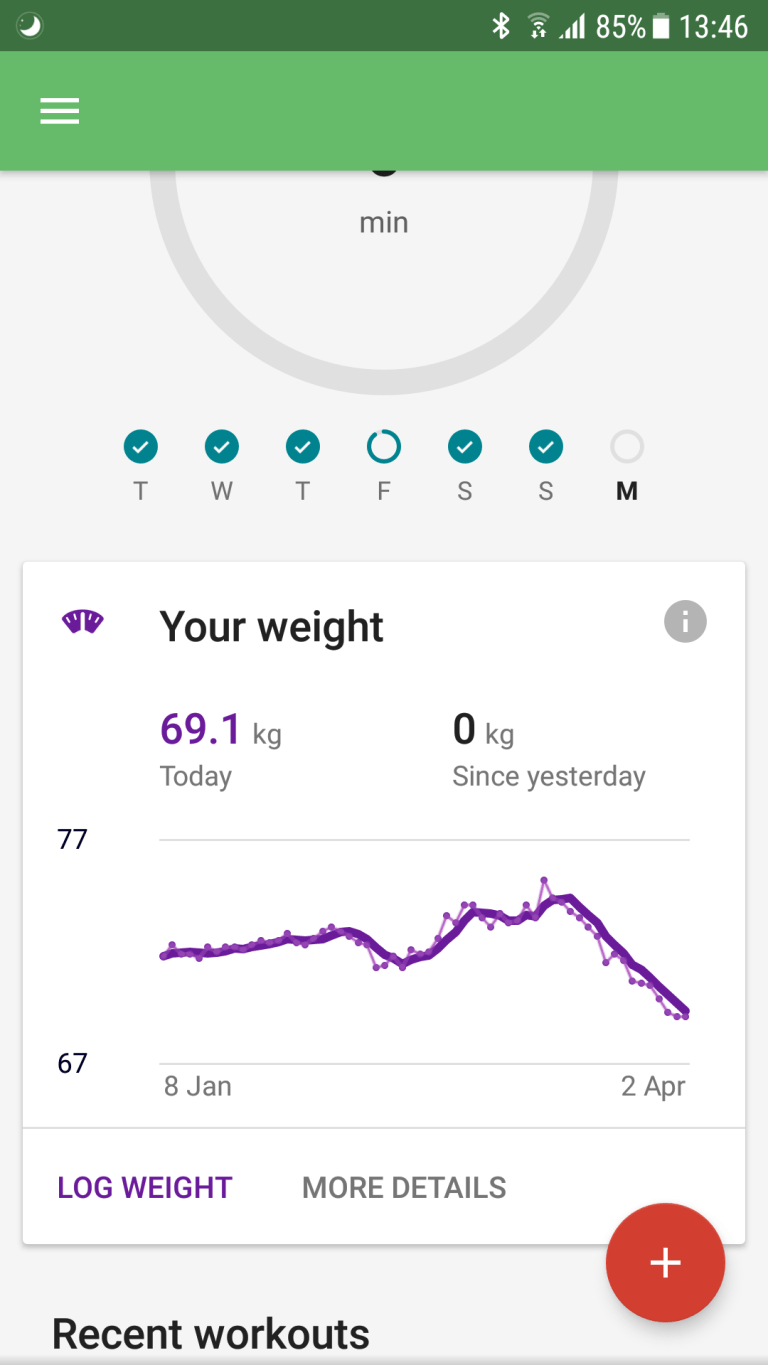Open the hamburger navigation menu
This screenshot has width=768, height=1365.
tap(59, 111)
